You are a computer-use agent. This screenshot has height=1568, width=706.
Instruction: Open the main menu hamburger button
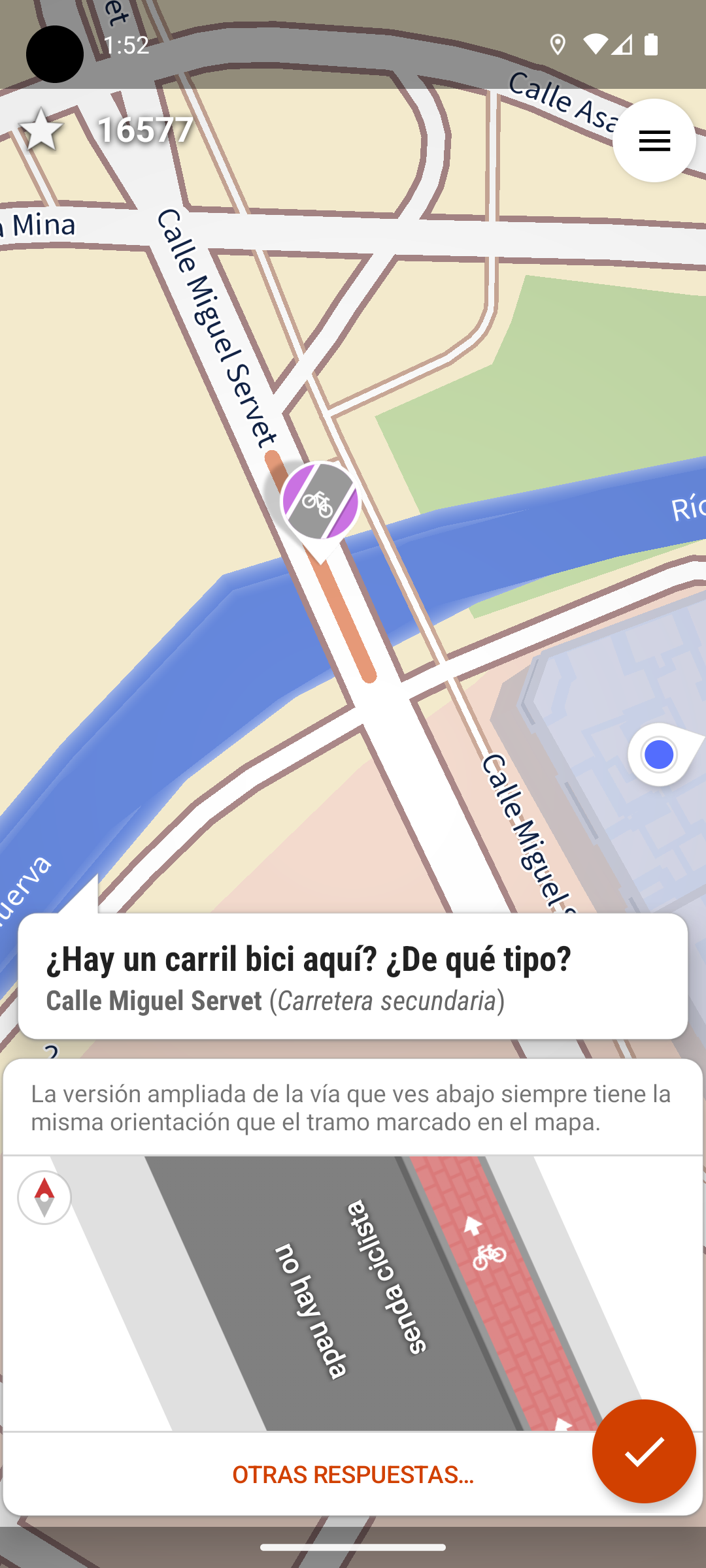[654, 140]
